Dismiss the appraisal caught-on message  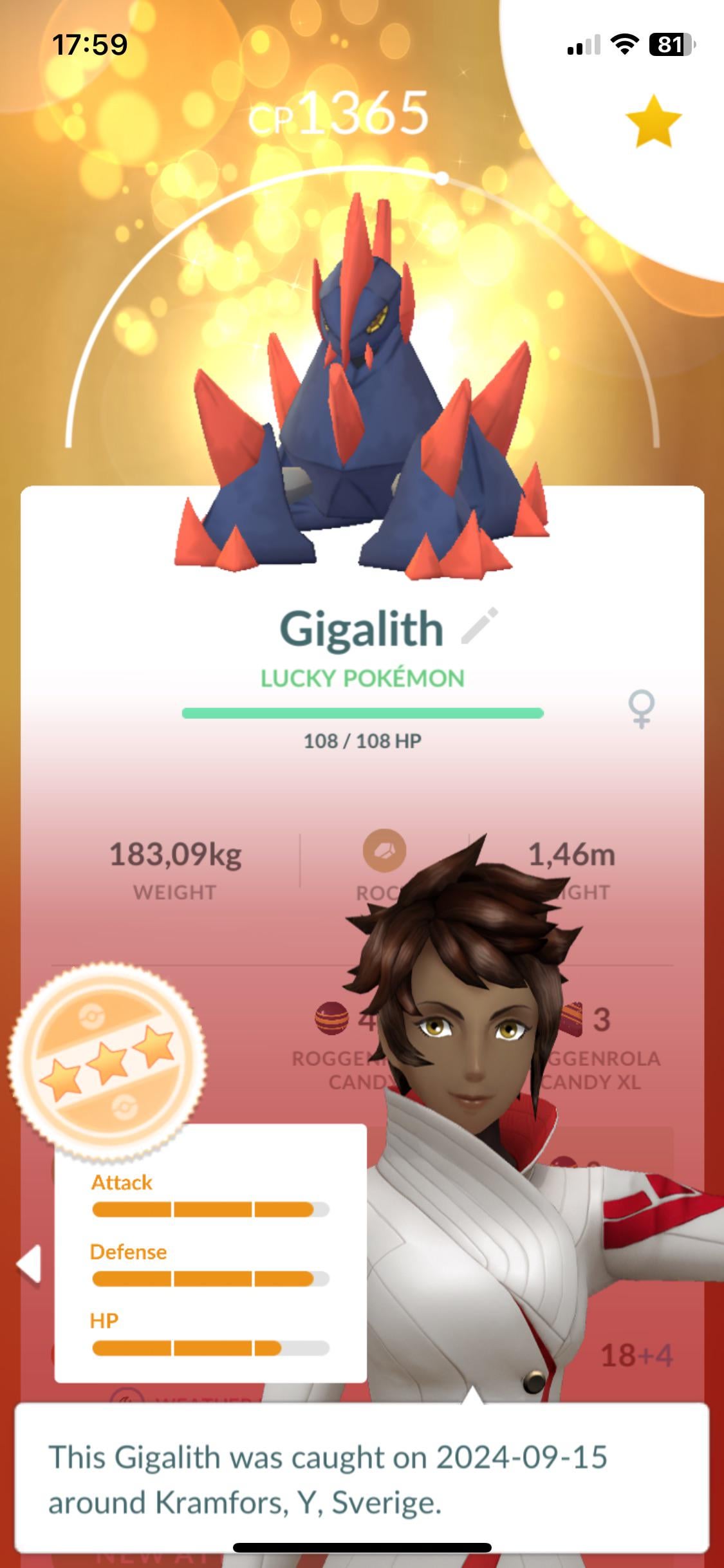pyautogui.click(x=362, y=1479)
